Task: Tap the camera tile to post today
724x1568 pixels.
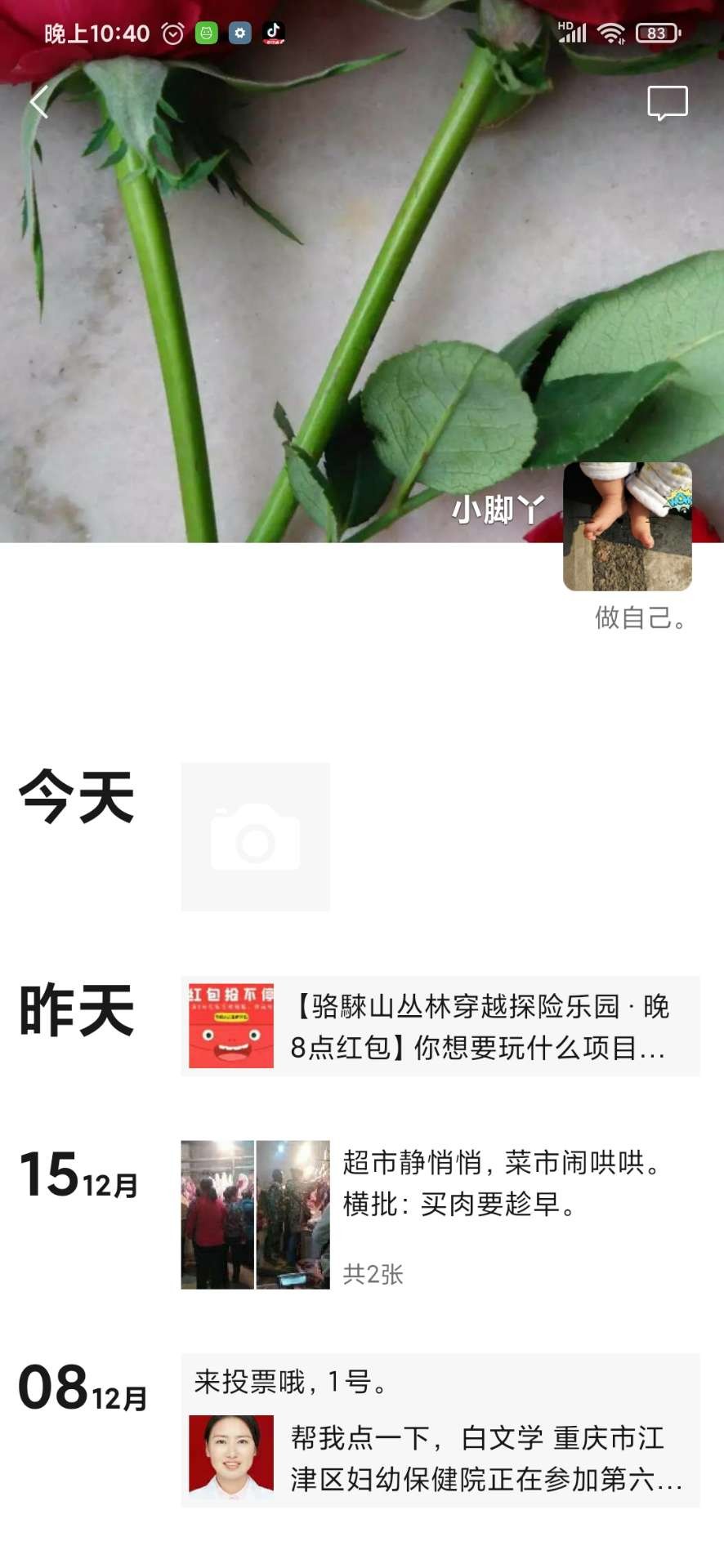Action: tap(255, 837)
